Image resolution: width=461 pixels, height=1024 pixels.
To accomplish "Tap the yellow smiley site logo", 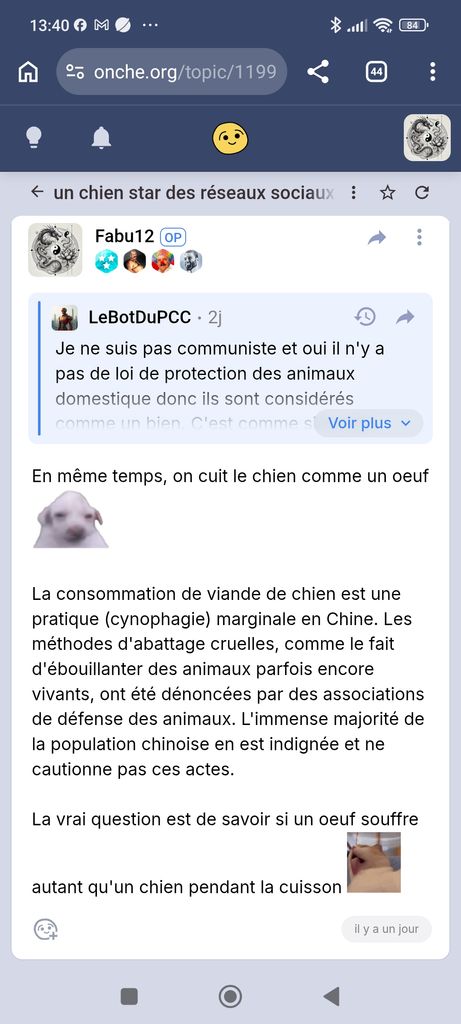I will coord(230,138).
